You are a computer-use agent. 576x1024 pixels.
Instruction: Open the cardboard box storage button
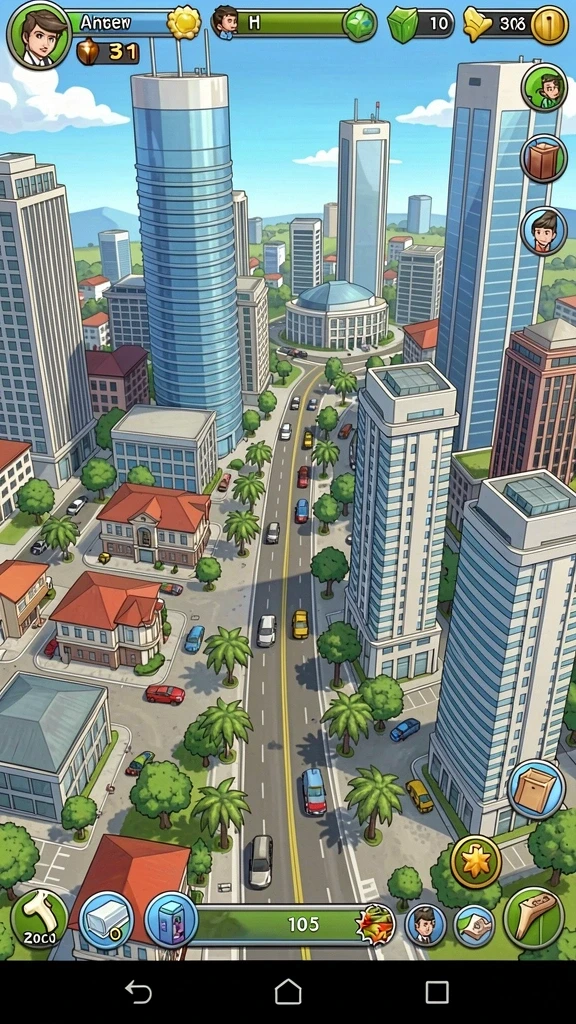click(x=536, y=790)
